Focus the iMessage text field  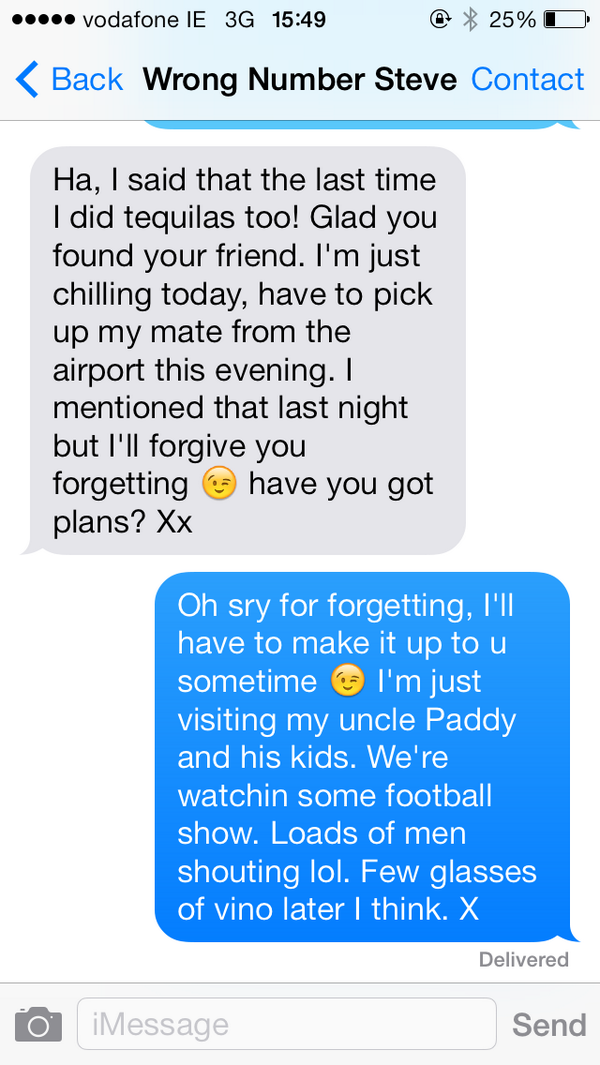click(x=287, y=1024)
